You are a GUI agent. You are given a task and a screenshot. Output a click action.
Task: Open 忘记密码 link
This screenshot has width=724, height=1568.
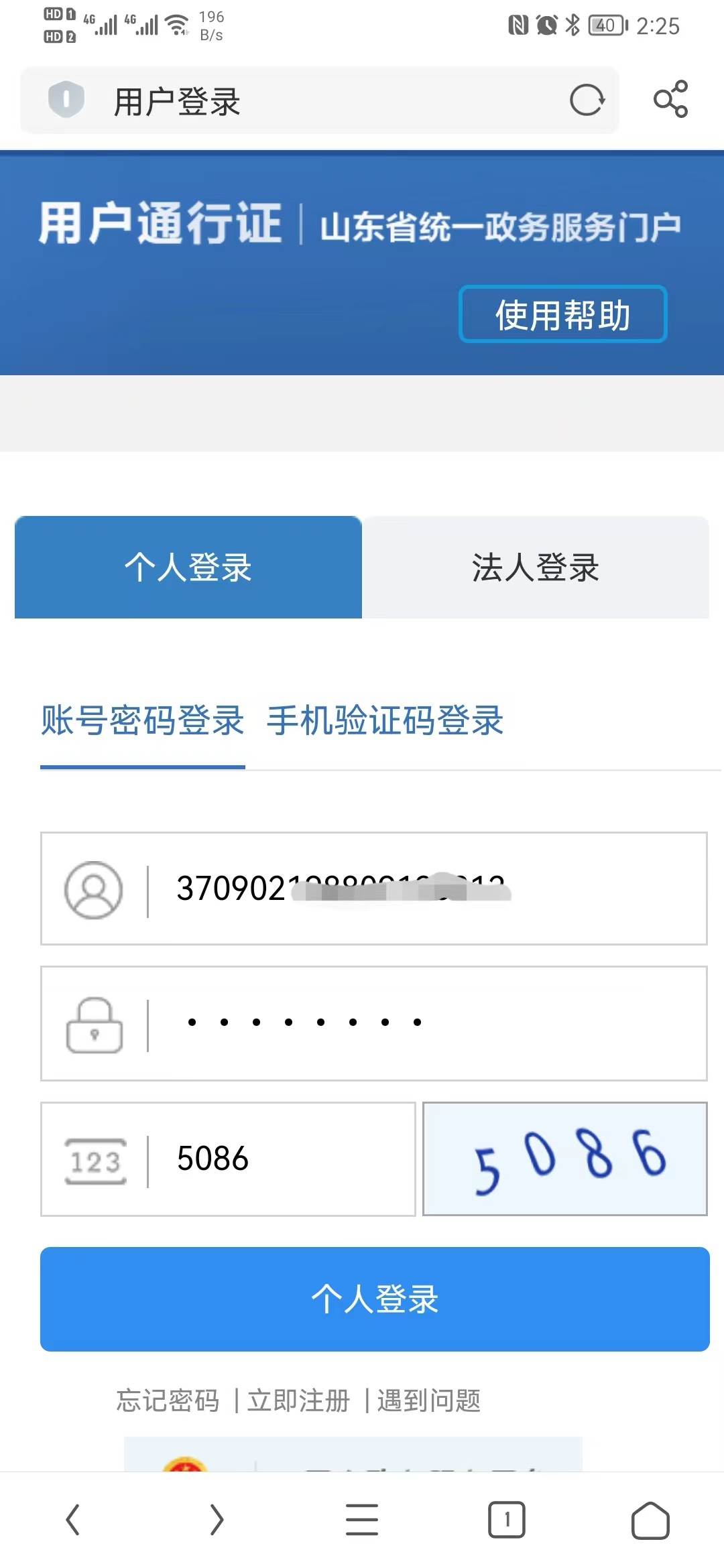pos(168,1400)
